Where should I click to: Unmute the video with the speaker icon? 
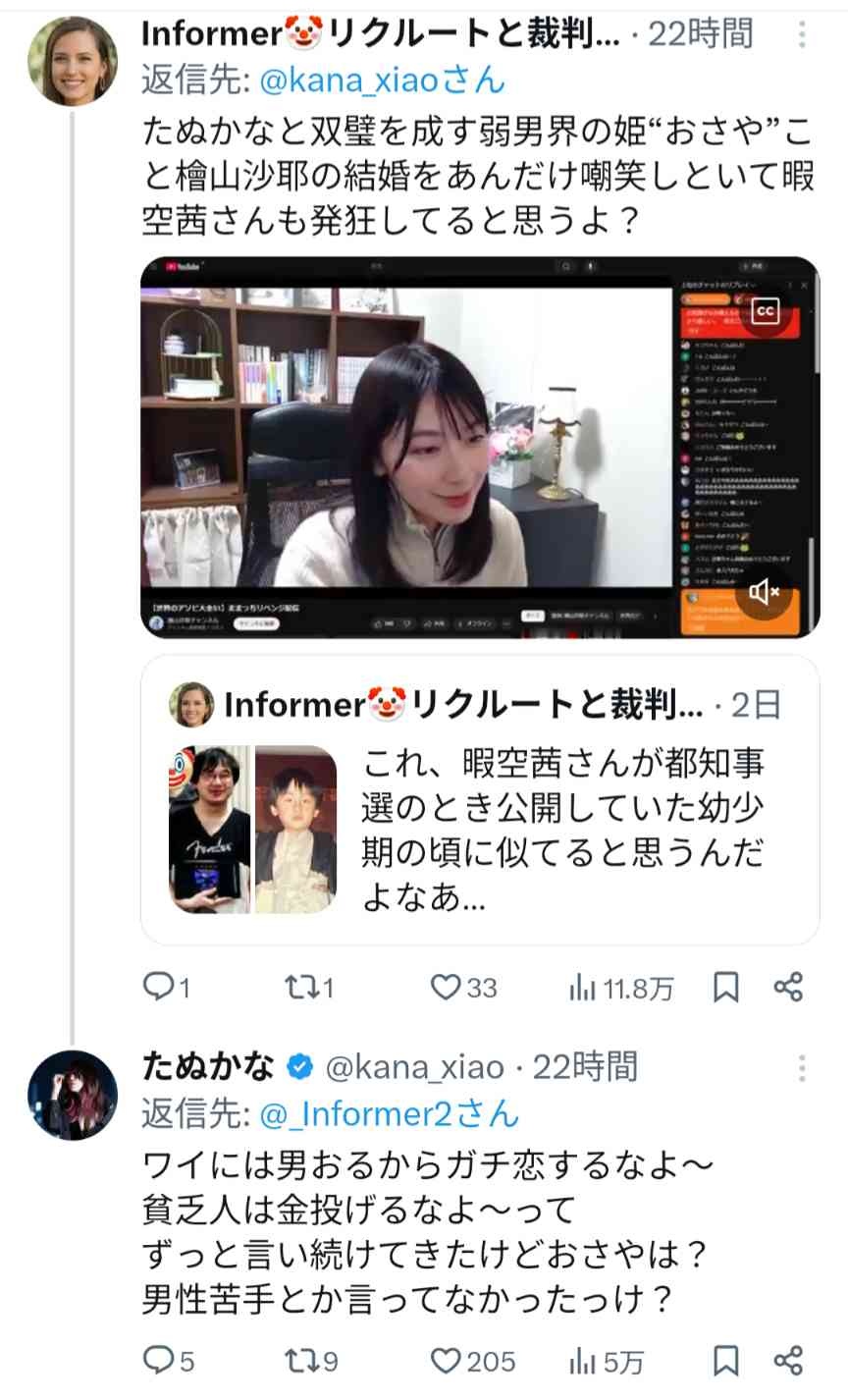[x=764, y=591]
